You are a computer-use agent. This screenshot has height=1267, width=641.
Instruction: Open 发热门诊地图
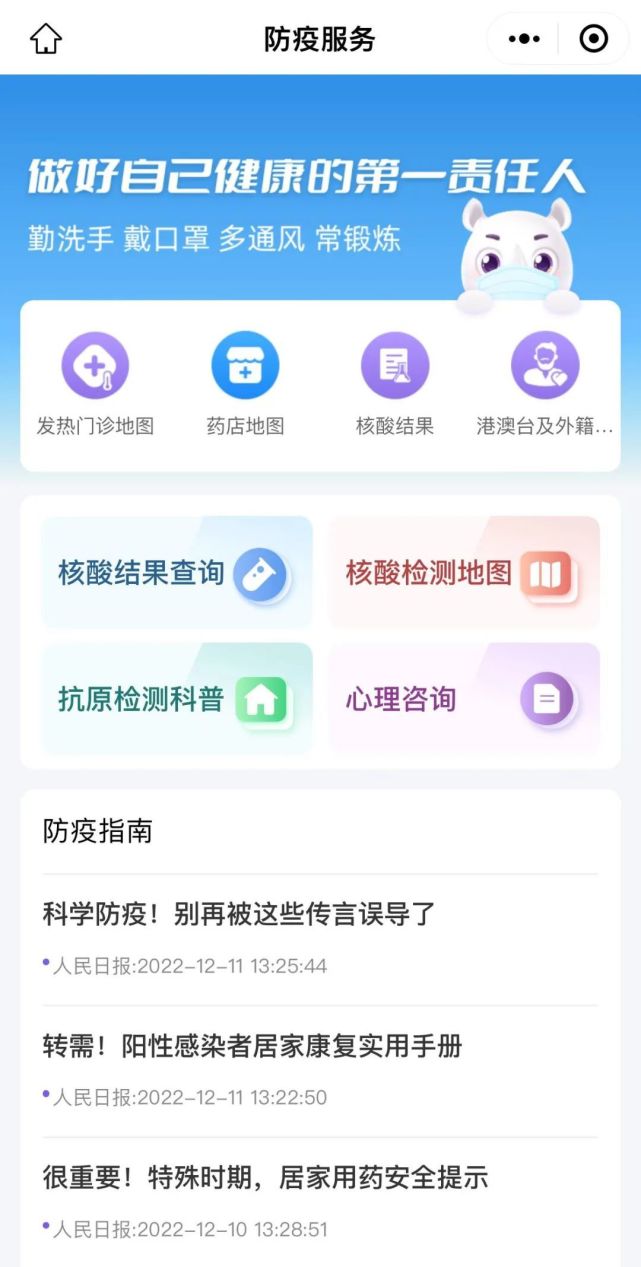coord(95,385)
